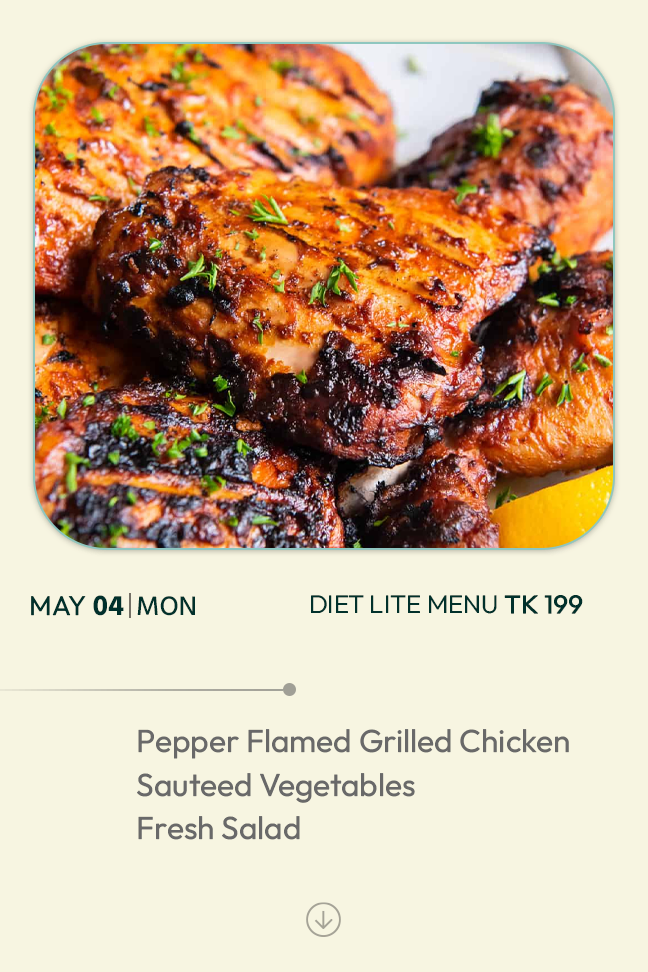
Task: Open the grilled chicken menu photo
Action: pos(324,296)
